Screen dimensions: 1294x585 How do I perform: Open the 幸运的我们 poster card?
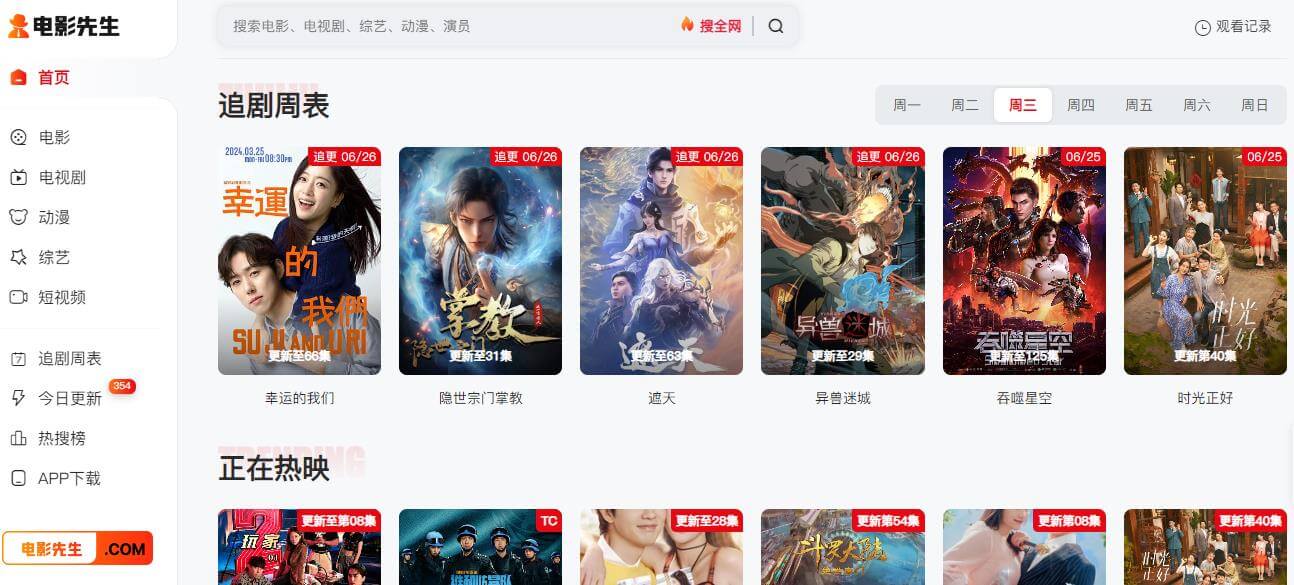pyautogui.click(x=299, y=262)
